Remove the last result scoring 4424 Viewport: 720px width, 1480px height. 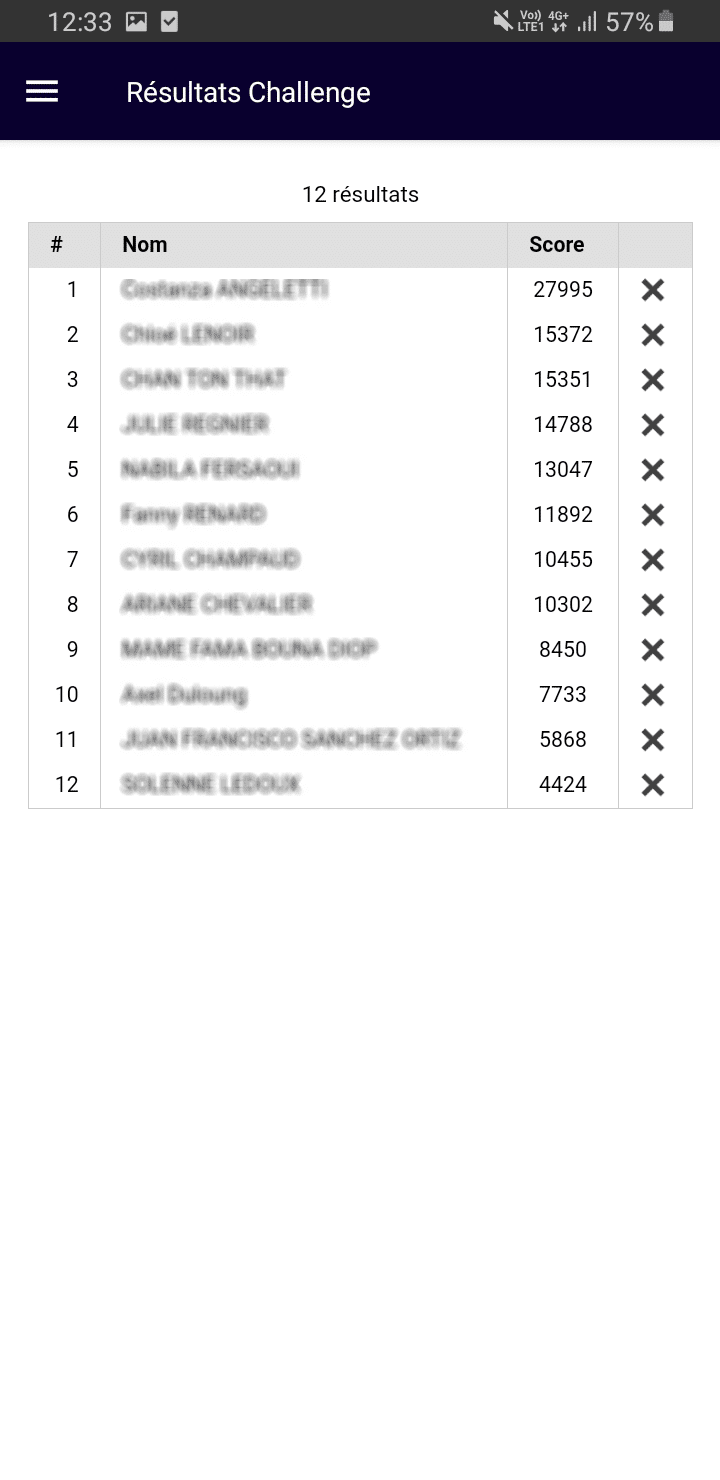click(653, 785)
